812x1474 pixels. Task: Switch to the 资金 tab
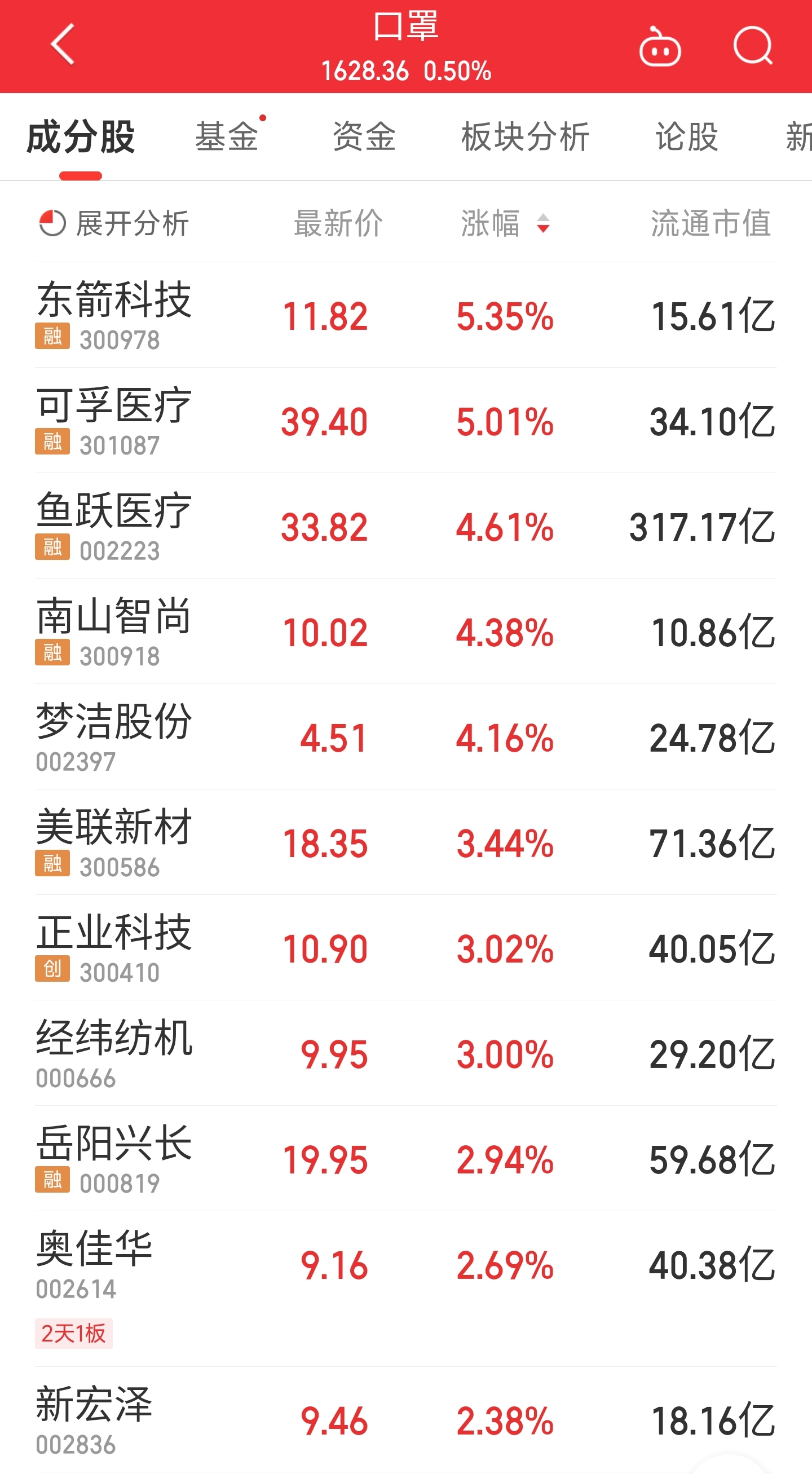coord(364,137)
